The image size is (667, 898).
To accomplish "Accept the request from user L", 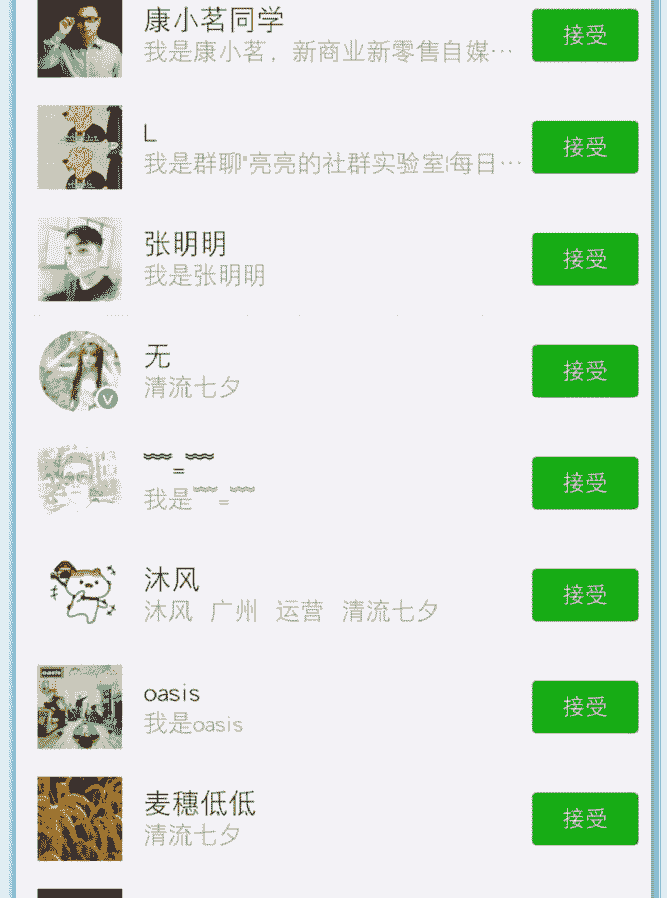I will 584,147.
